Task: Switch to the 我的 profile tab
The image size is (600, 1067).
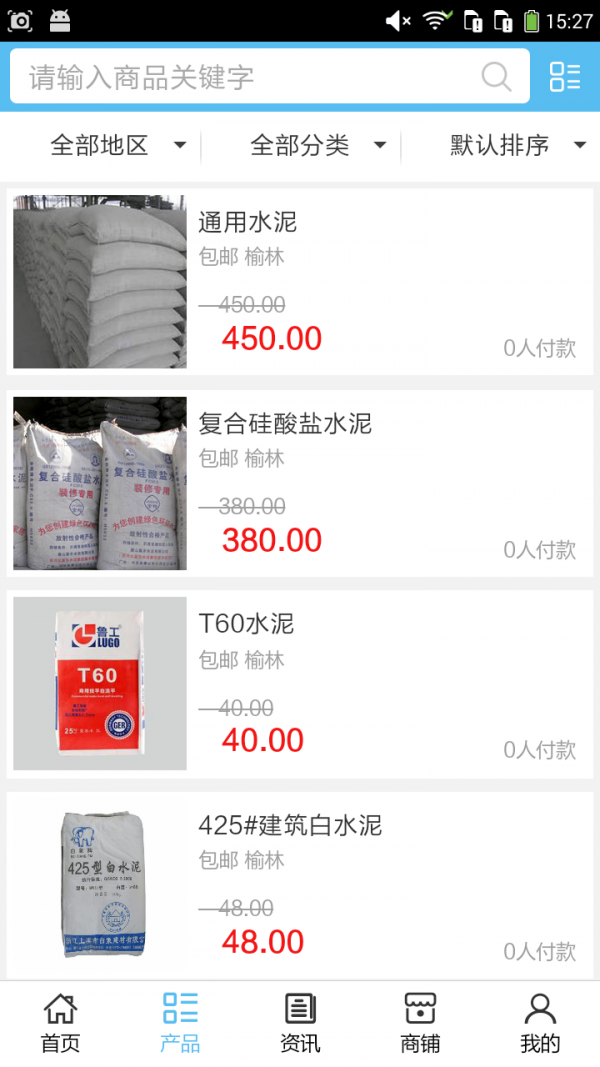Action: (540, 1023)
